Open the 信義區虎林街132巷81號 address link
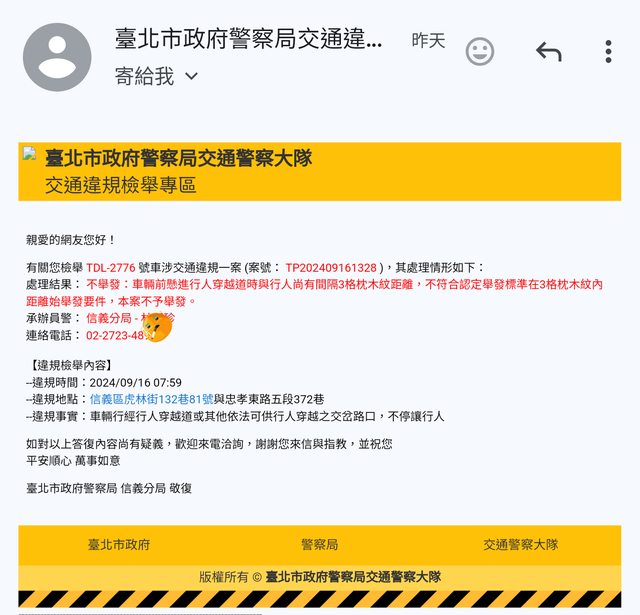The height and width of the screenshot is (615, 640). [x=151, y=399]
